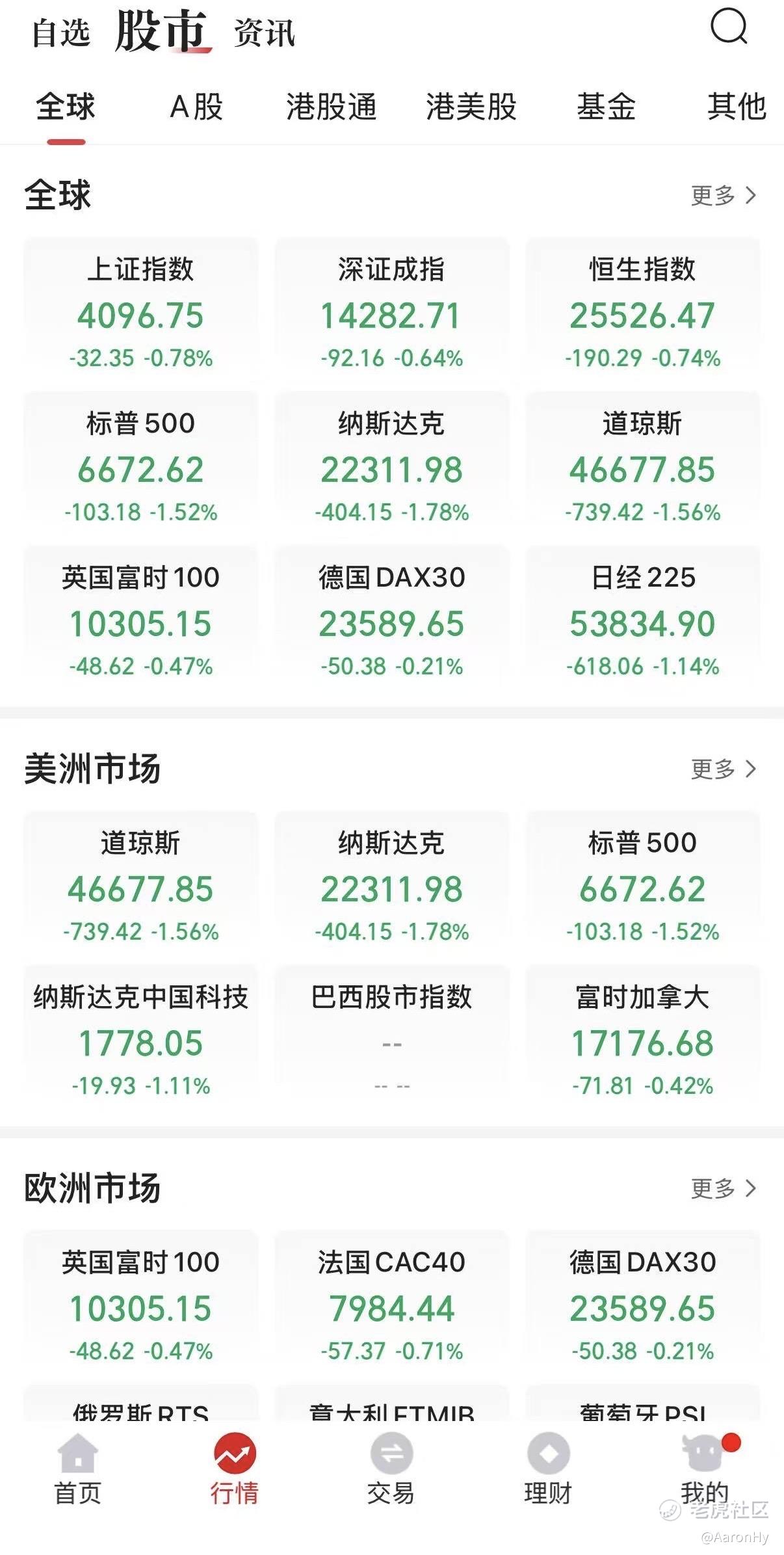Switch to the 自选 top tab
784x1555 pixels.
pyautogui.click(x=61, y=33)
